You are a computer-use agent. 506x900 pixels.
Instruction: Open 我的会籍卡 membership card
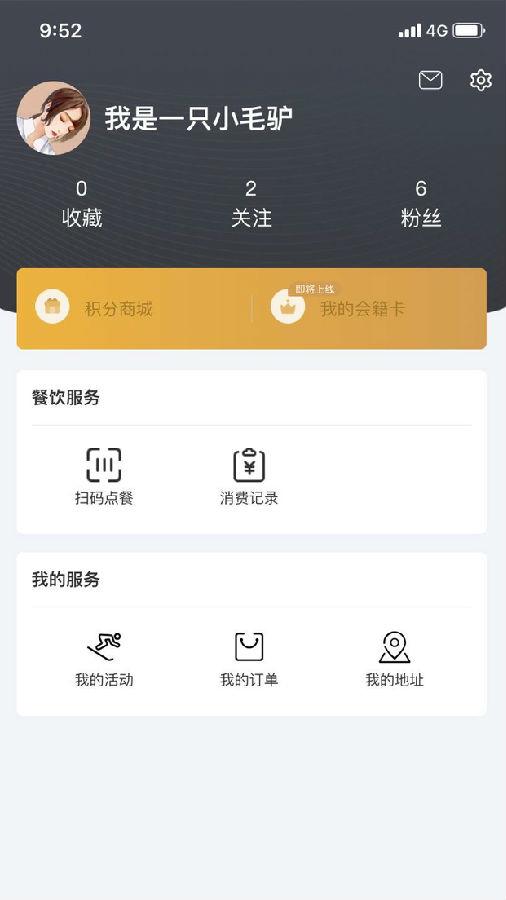(338, 307)
